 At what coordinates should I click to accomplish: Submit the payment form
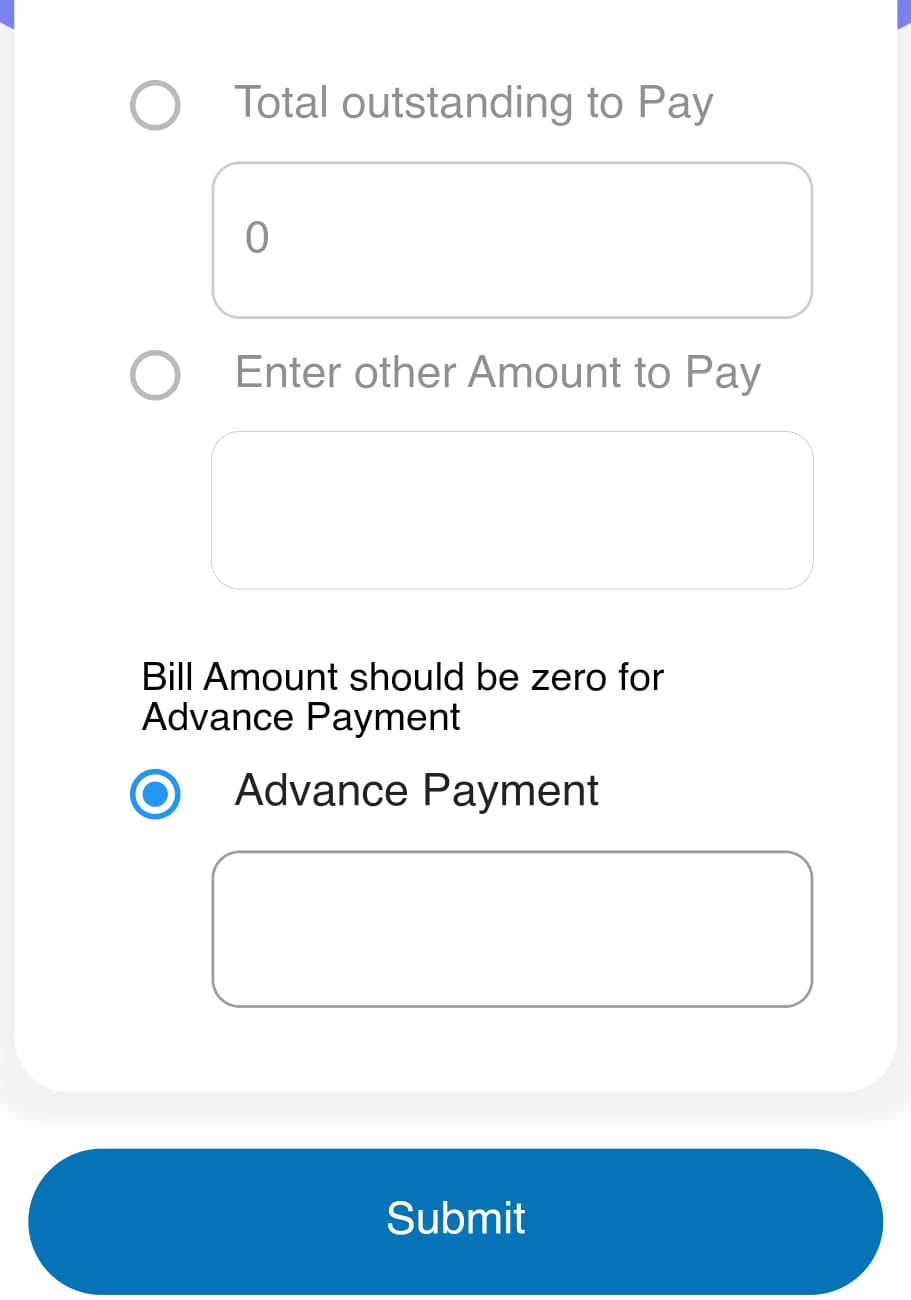pos(455,1220)
